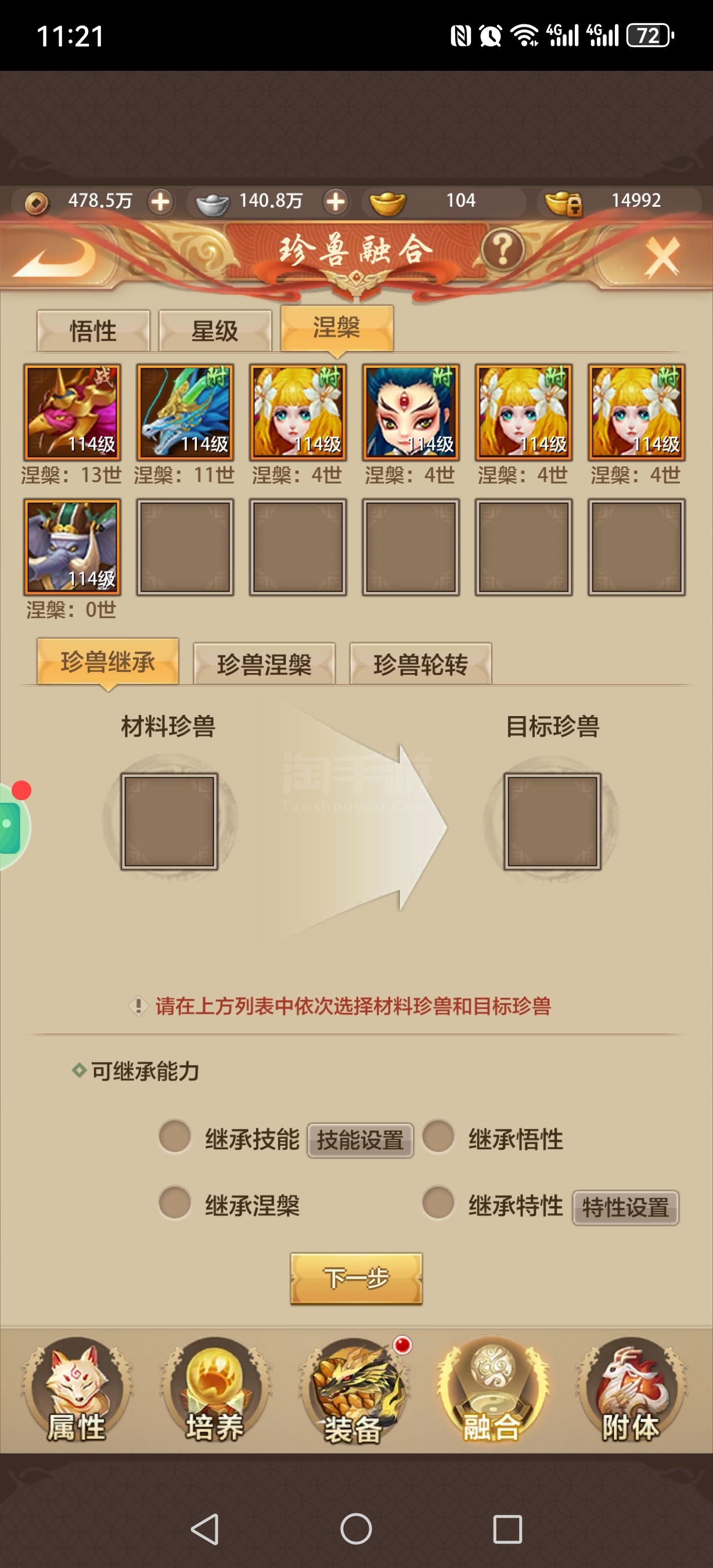The height and width of the screenshot is (1568, 713).
Task: Add silver via plus next to 140.8万
Action: pos(336,202)
